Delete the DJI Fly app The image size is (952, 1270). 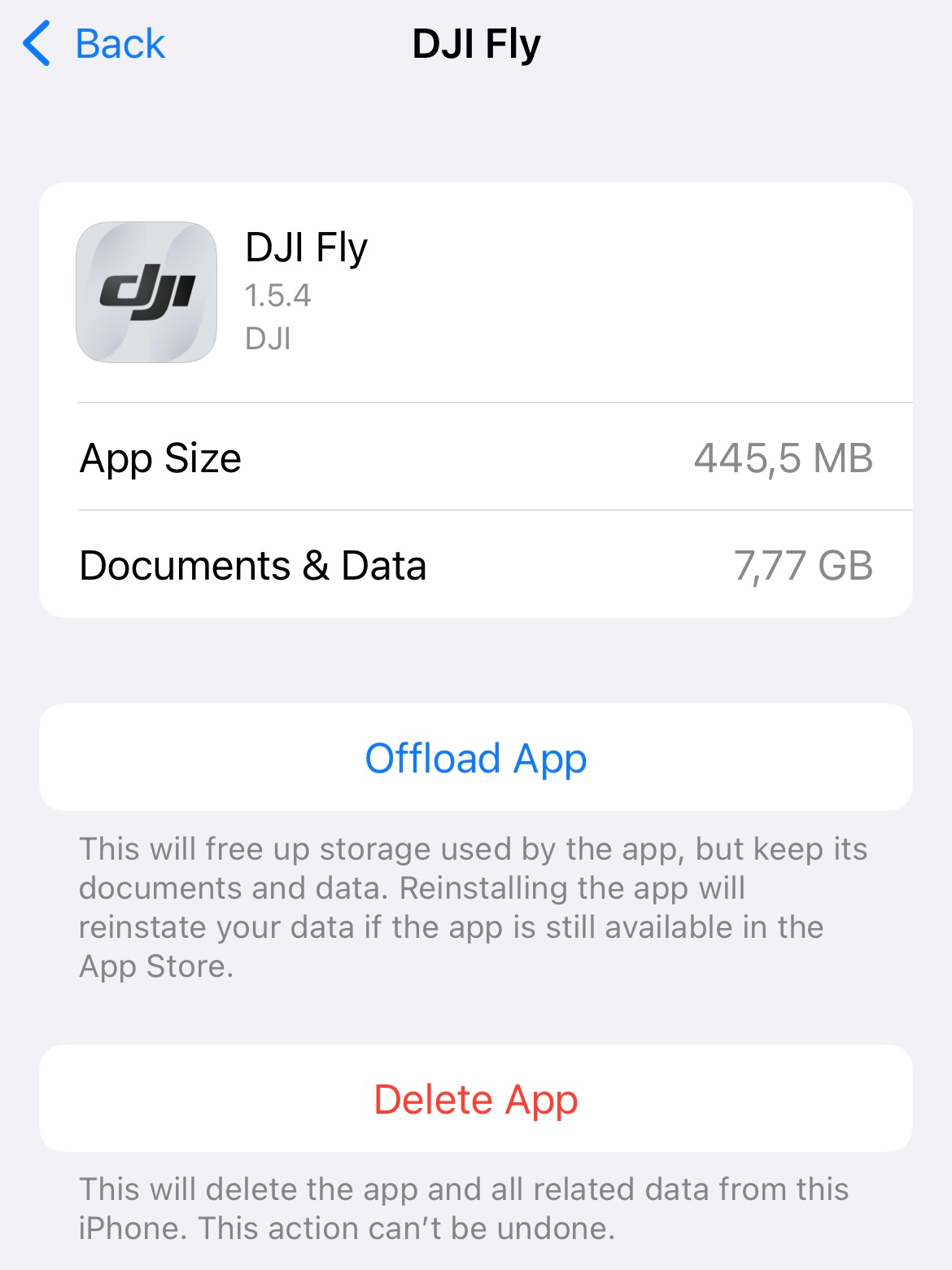click(476, 1099)
